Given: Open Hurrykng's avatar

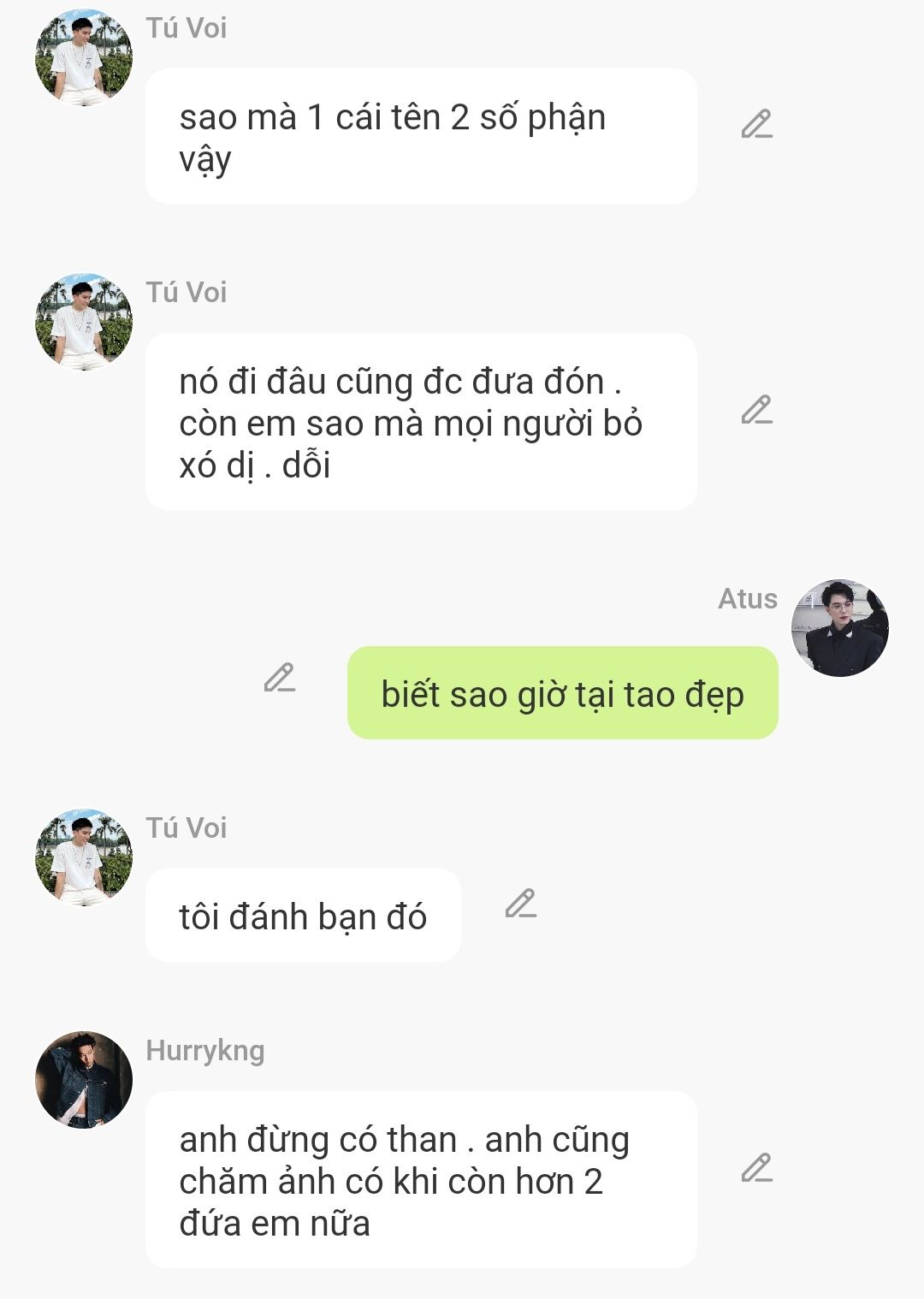Looking at the screenshot, I should [84, 1080].
